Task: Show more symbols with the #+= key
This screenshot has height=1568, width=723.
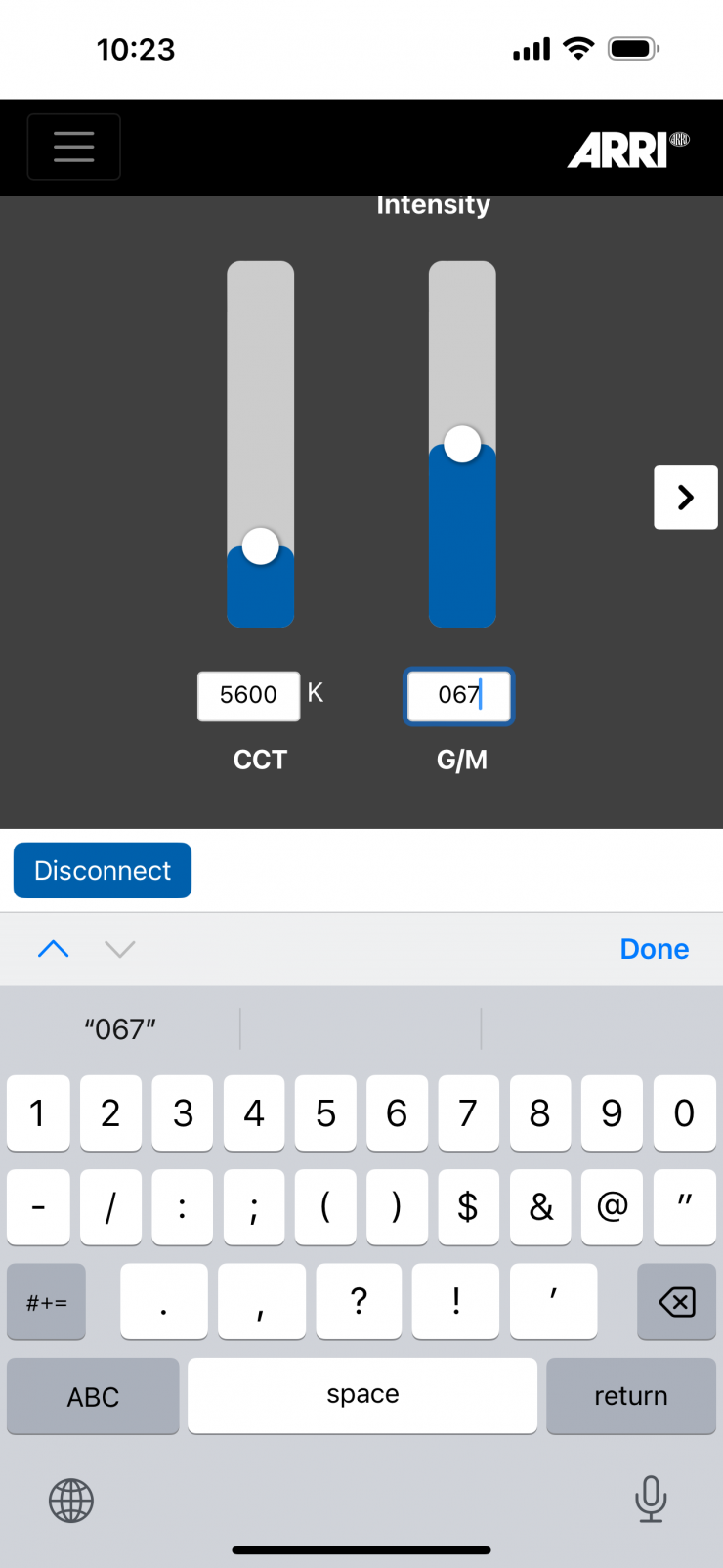Action: (x=46, y=1302)
